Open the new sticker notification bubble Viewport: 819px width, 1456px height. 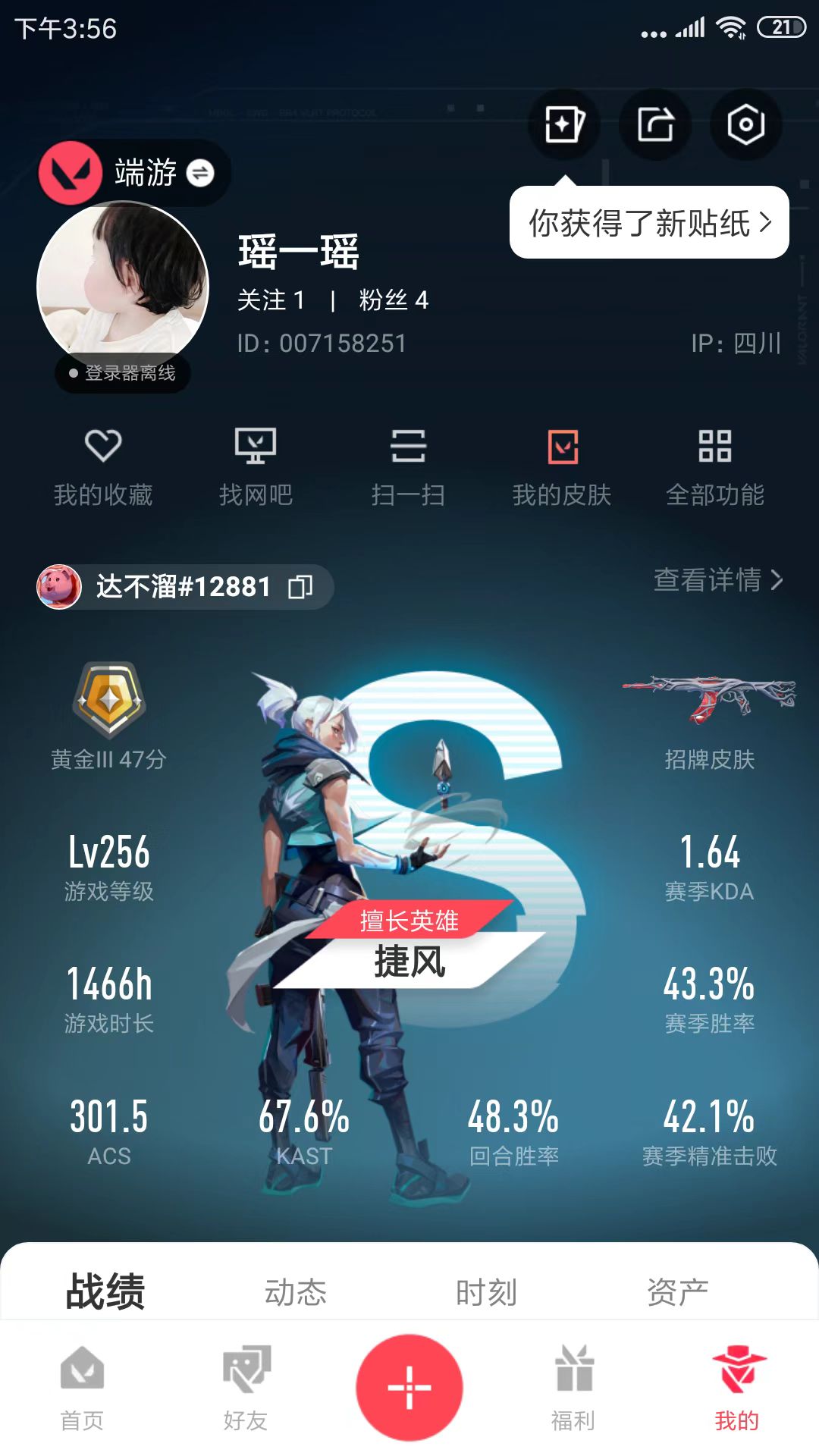coord(649,223)
